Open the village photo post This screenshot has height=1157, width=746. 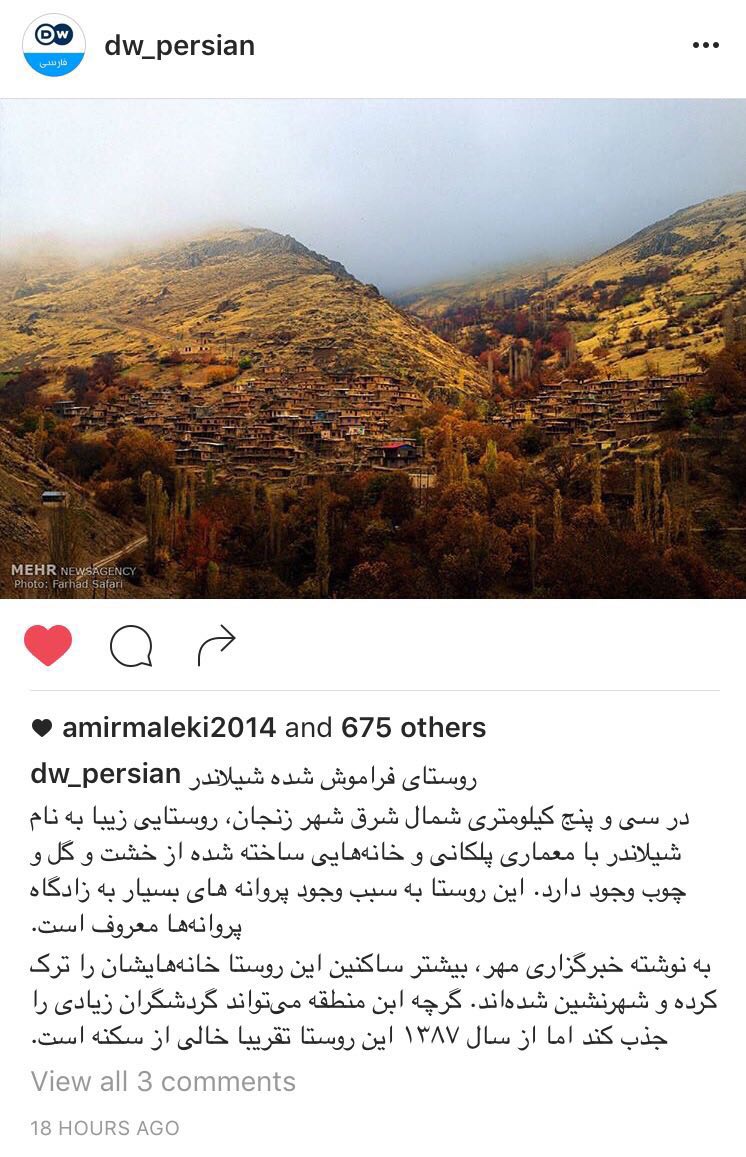[x=373, y=348]
